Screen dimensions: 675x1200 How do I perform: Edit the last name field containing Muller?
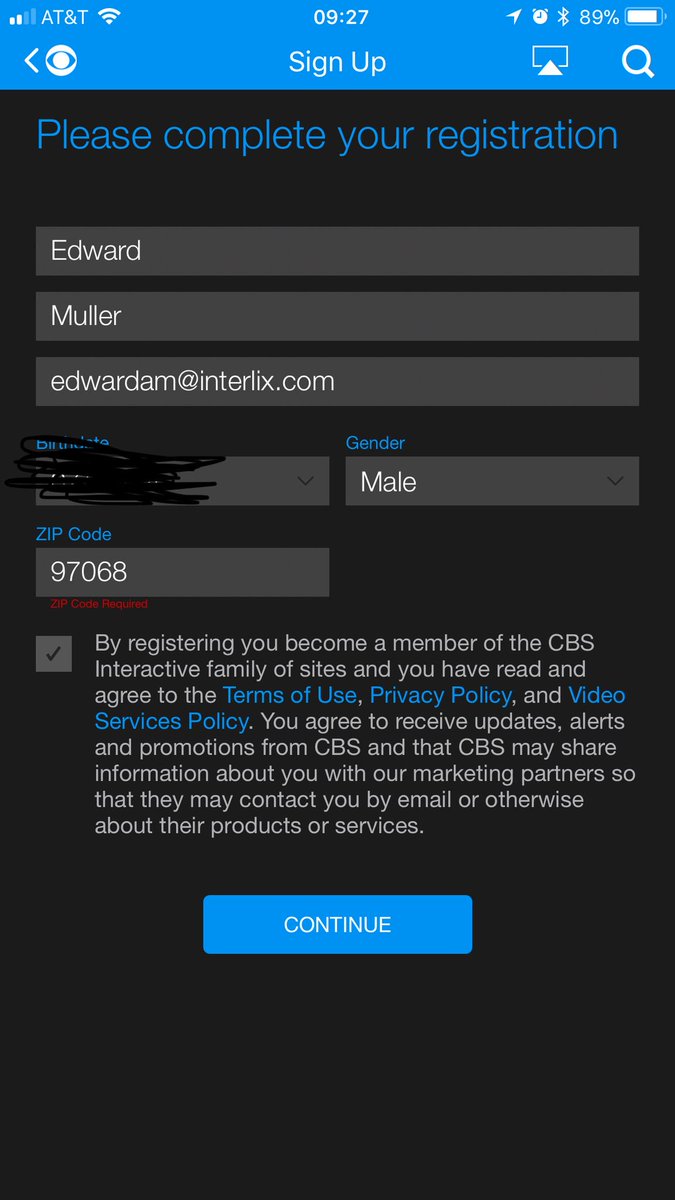337,316
